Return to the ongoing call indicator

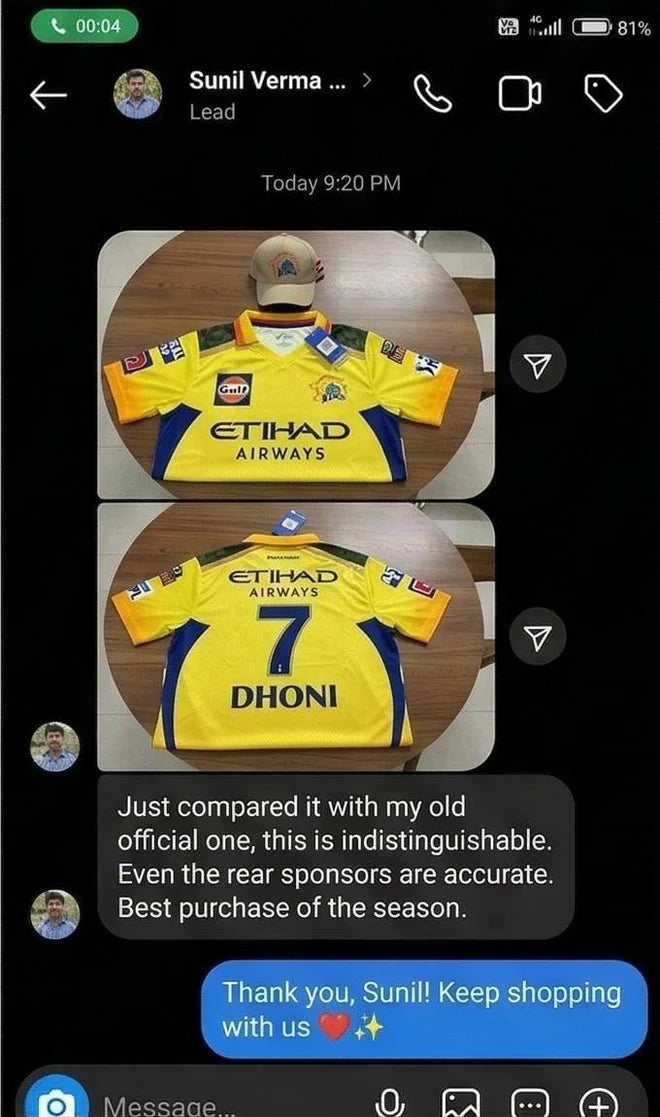coord(83,26)
